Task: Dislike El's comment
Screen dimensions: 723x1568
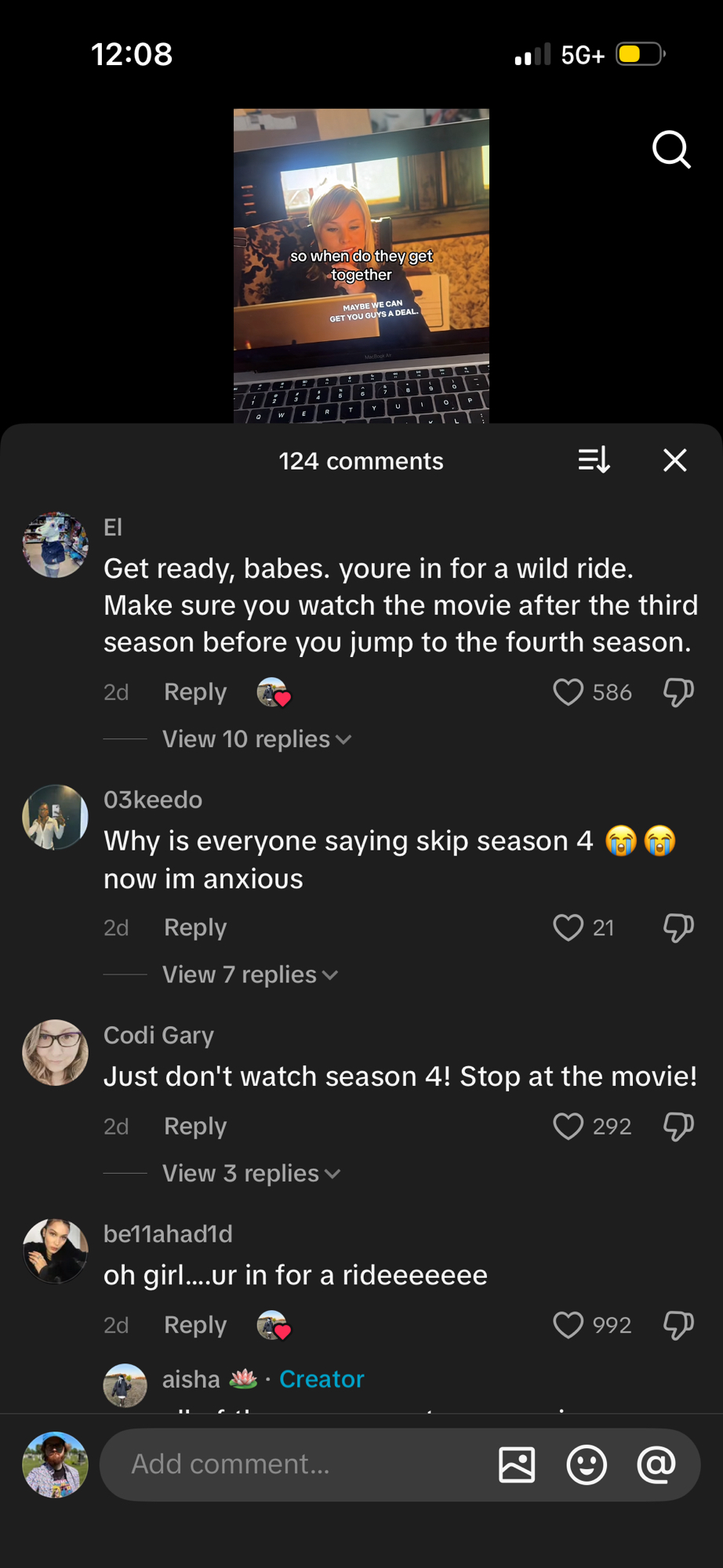Action: click(x=678, y=692)
